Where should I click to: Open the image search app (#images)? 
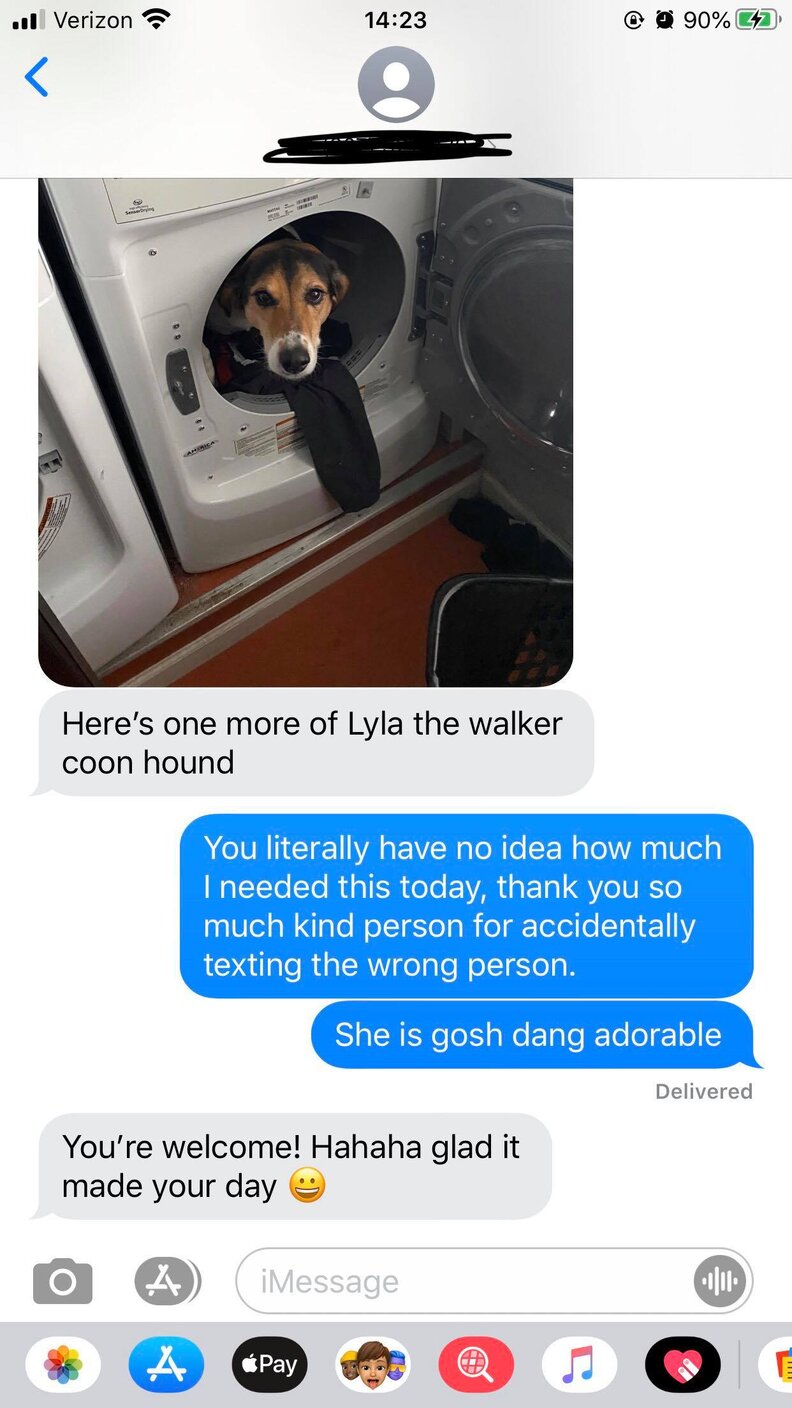(476, 1365)
